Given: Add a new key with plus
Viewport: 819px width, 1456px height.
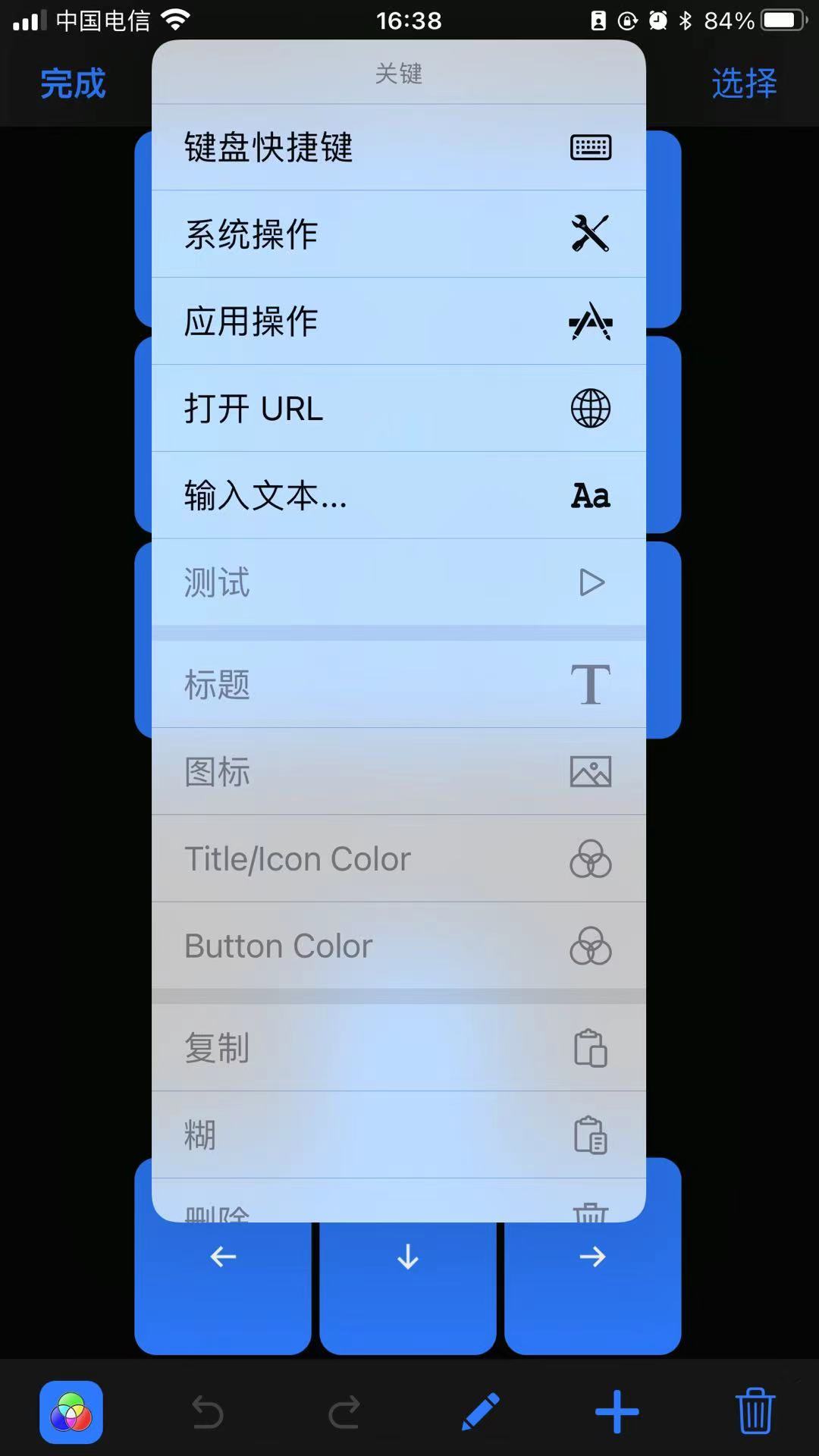Looking at the screenshot, I should [617, 1412].
